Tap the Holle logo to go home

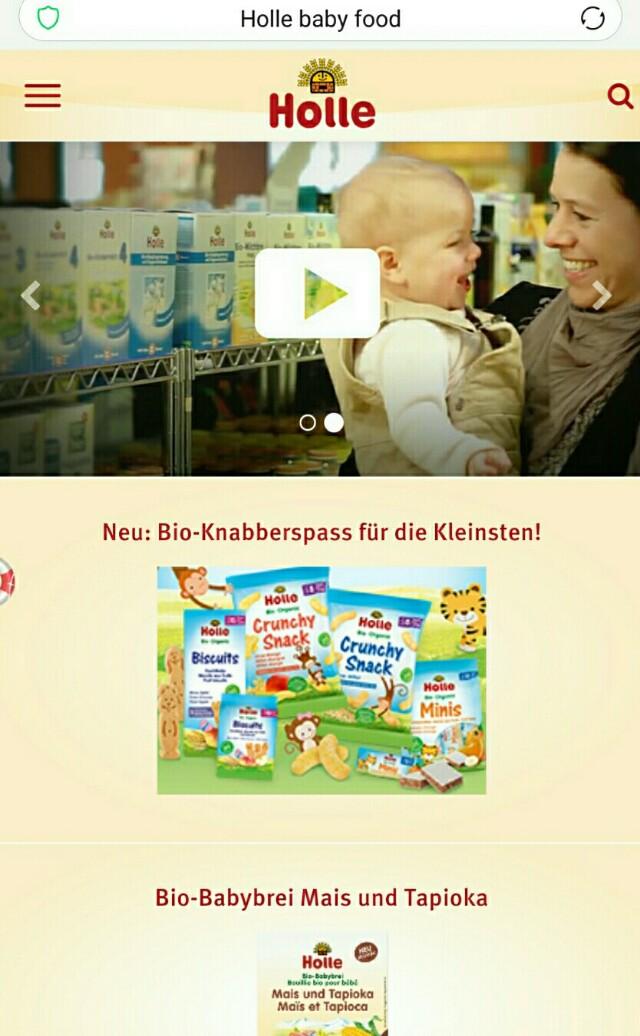[x=321, y=96]
